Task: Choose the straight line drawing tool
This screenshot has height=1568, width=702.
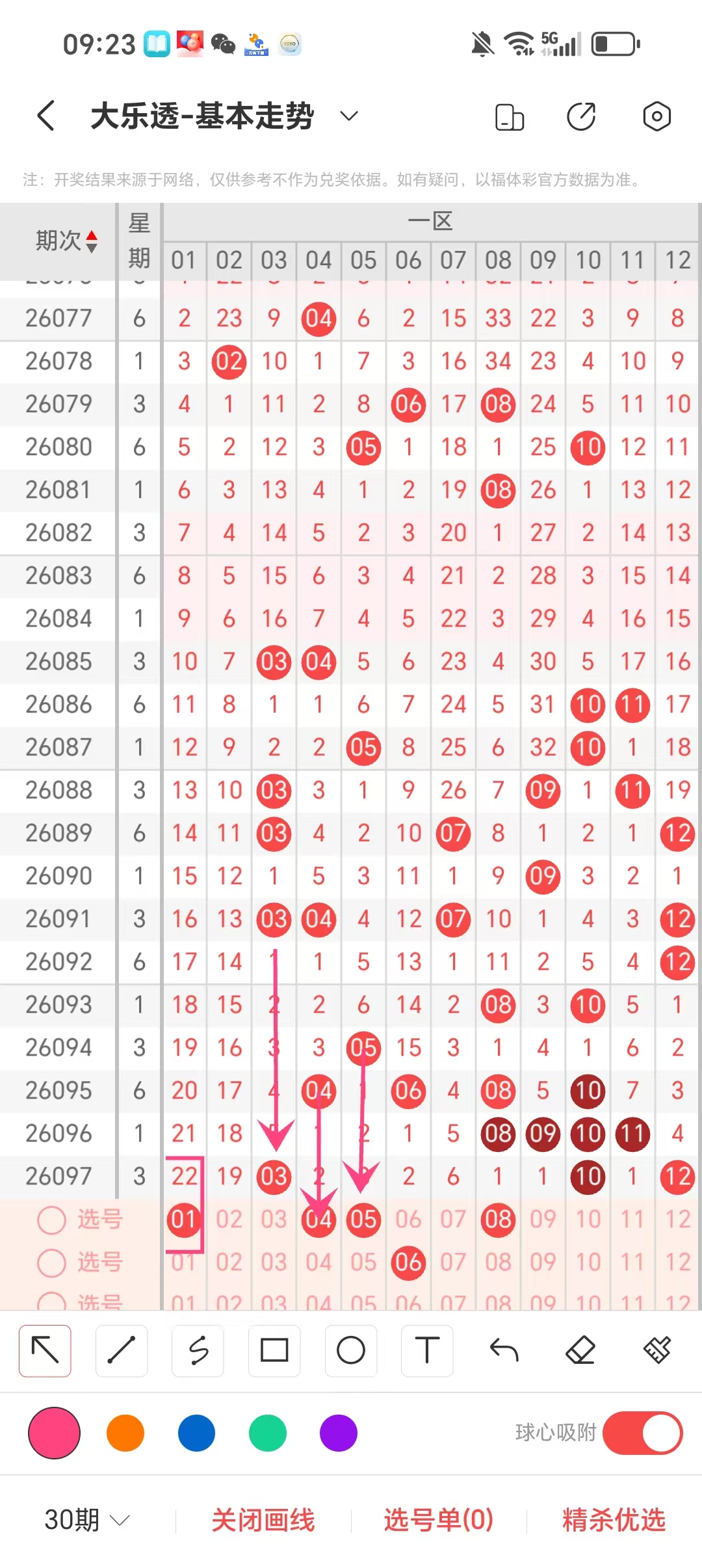Action: tap(122, 1351)
